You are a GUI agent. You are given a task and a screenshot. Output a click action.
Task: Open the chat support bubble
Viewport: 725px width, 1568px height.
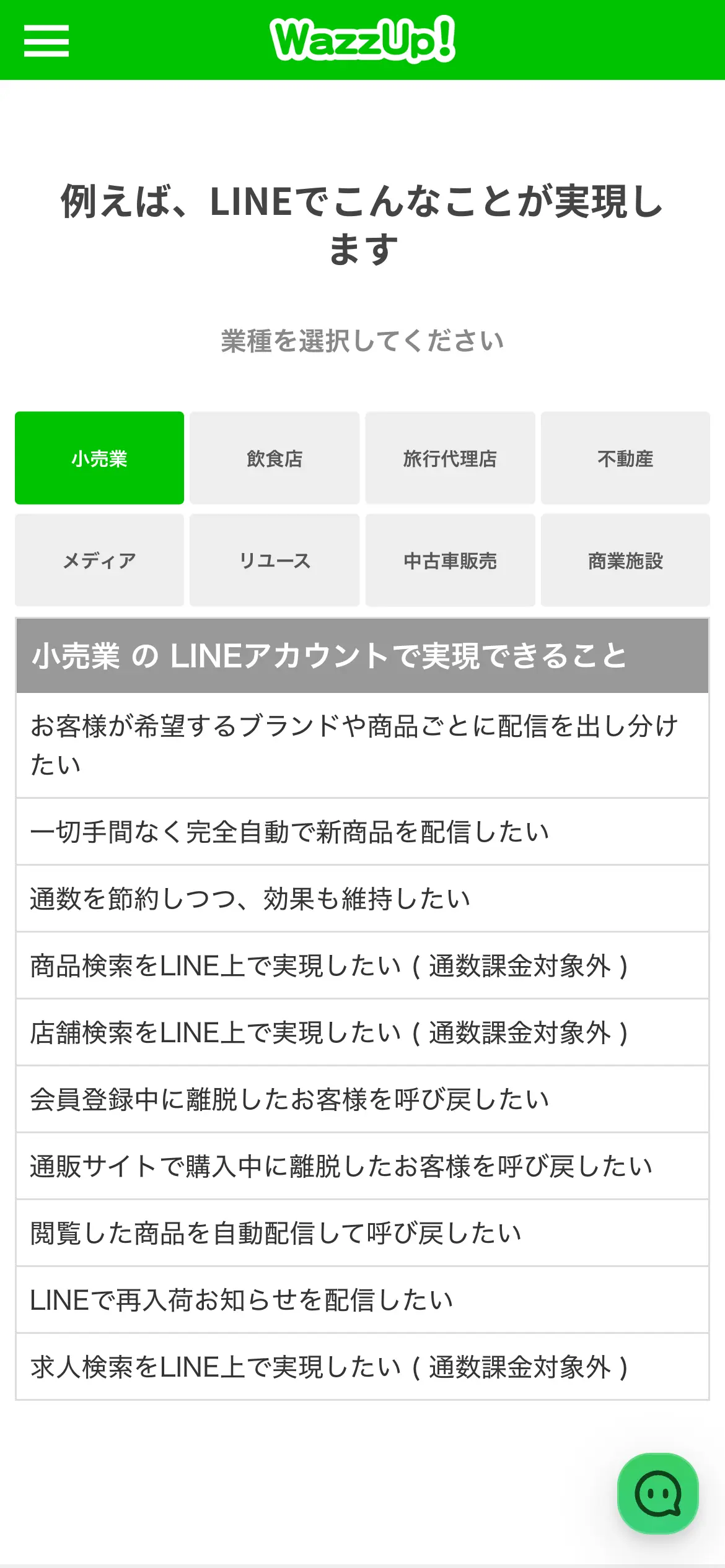click(x=658, y=1494)
